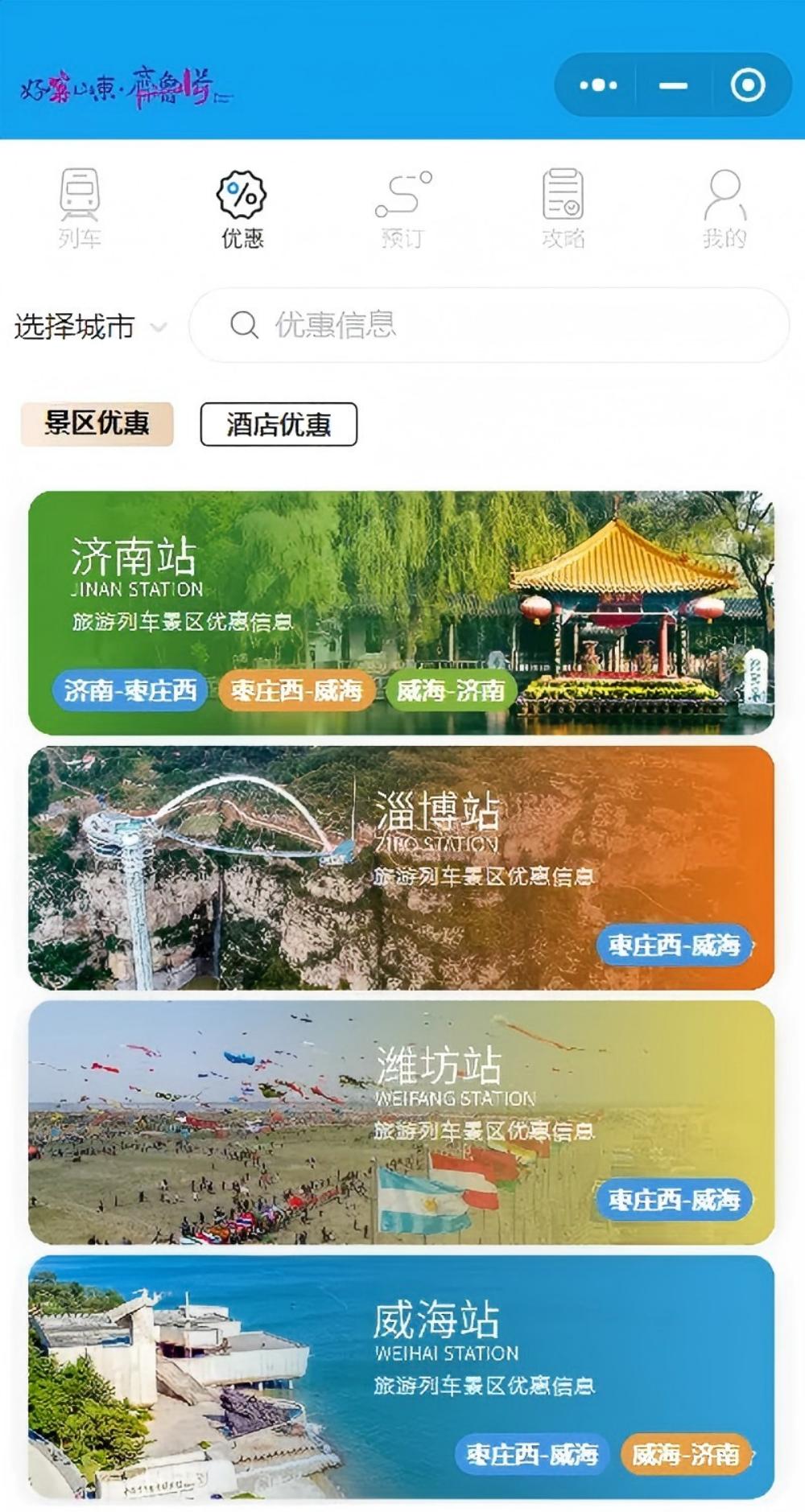Tap 威海-济南 chip on 威海站 card

pyautogui.click(x=686, y=1454)
